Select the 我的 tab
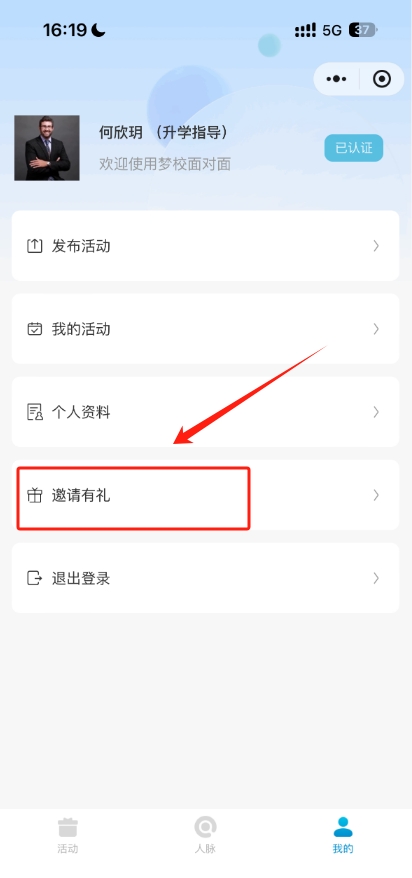 343,835
